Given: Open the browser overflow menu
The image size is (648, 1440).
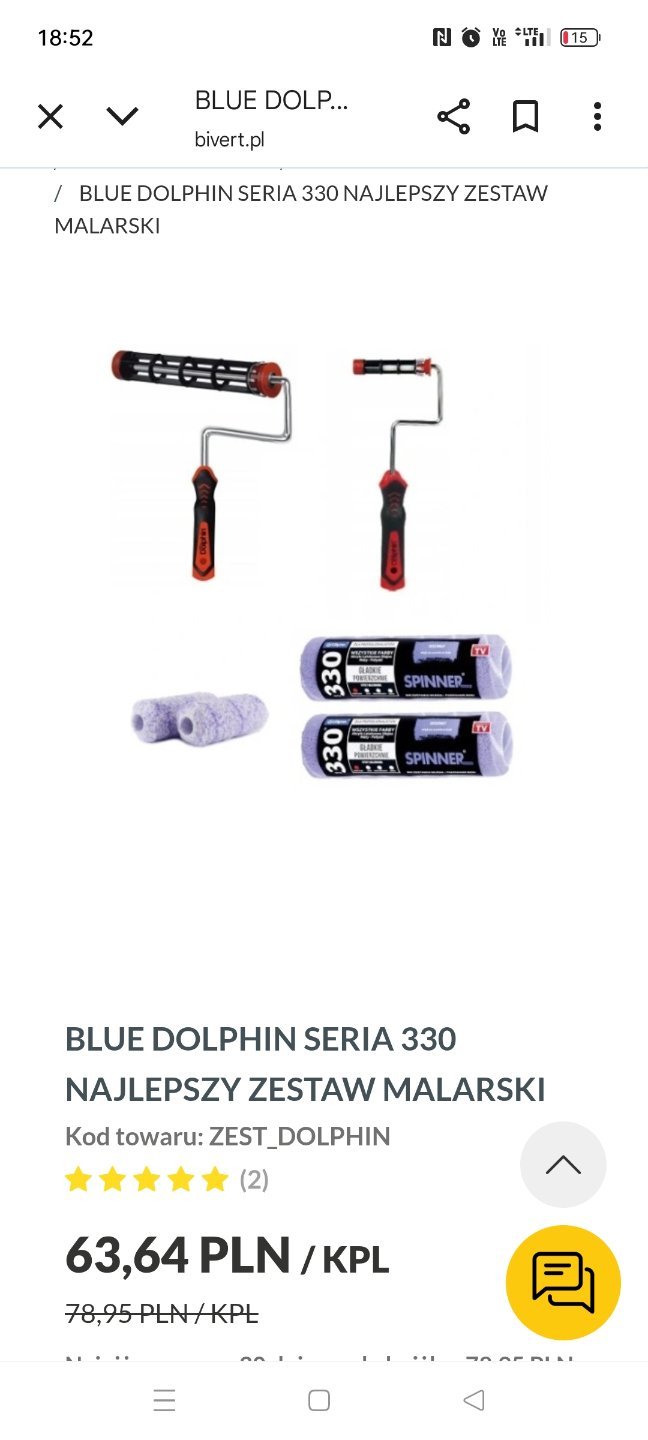Looking at the screenshot, I should click(597, 117).
